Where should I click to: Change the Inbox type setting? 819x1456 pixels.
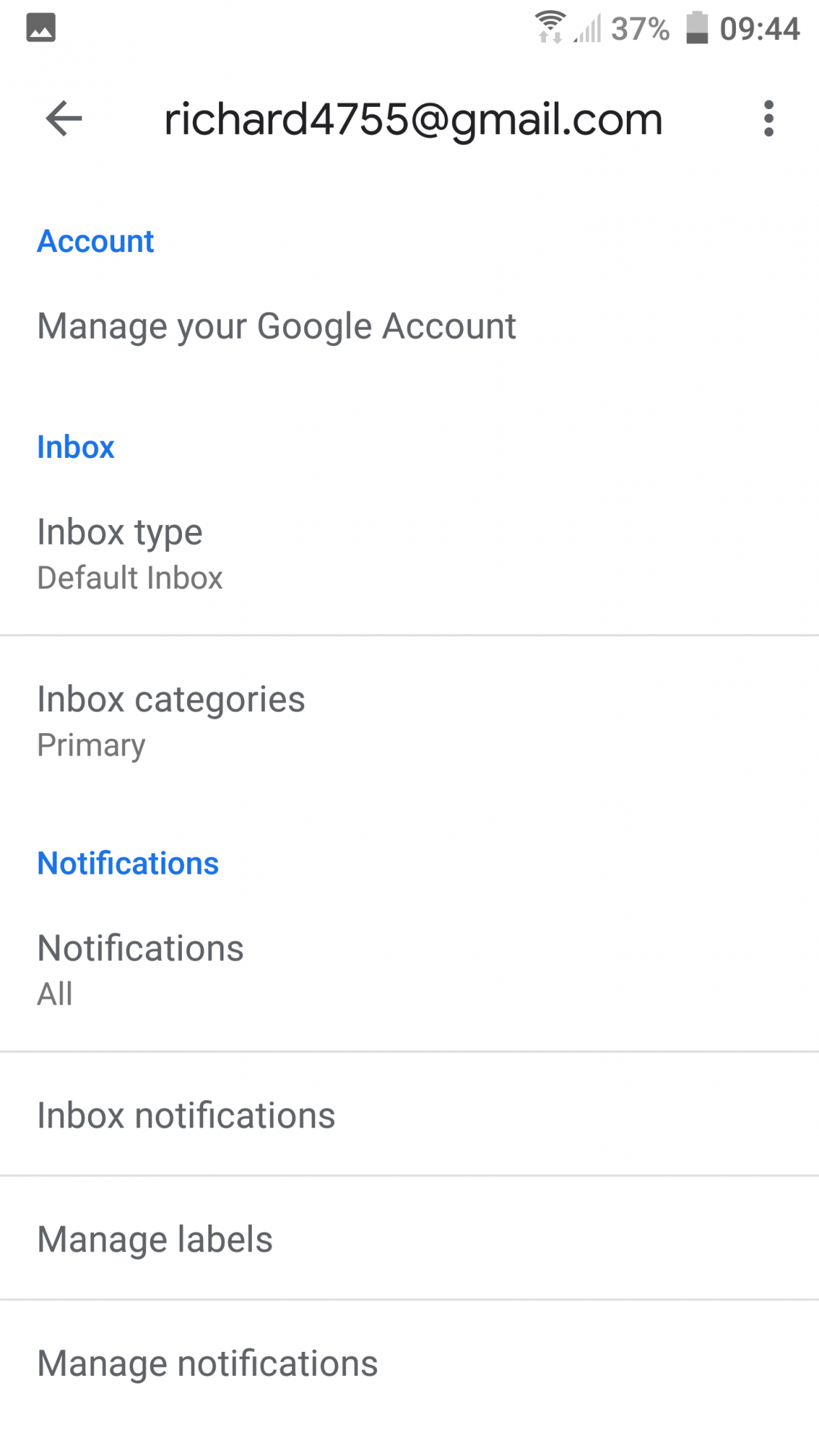(409, 553)
